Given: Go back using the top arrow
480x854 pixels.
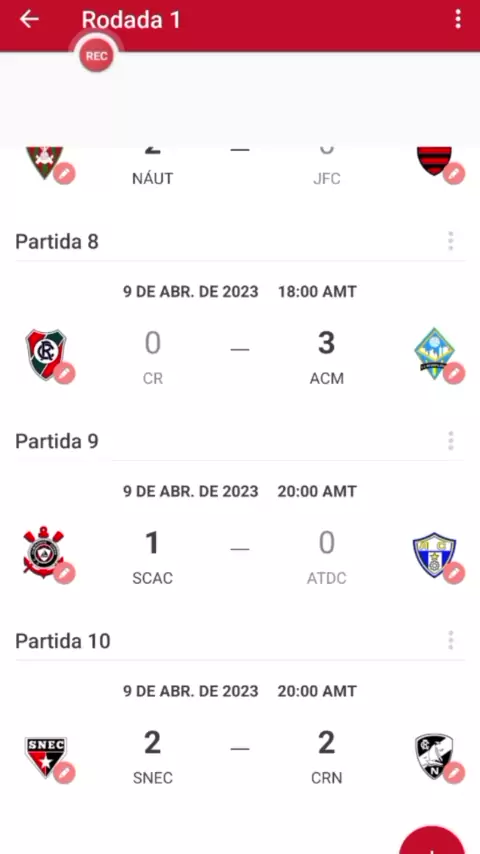Looking at the screenshot, I should pyautogui.click(x=29, y=19).
